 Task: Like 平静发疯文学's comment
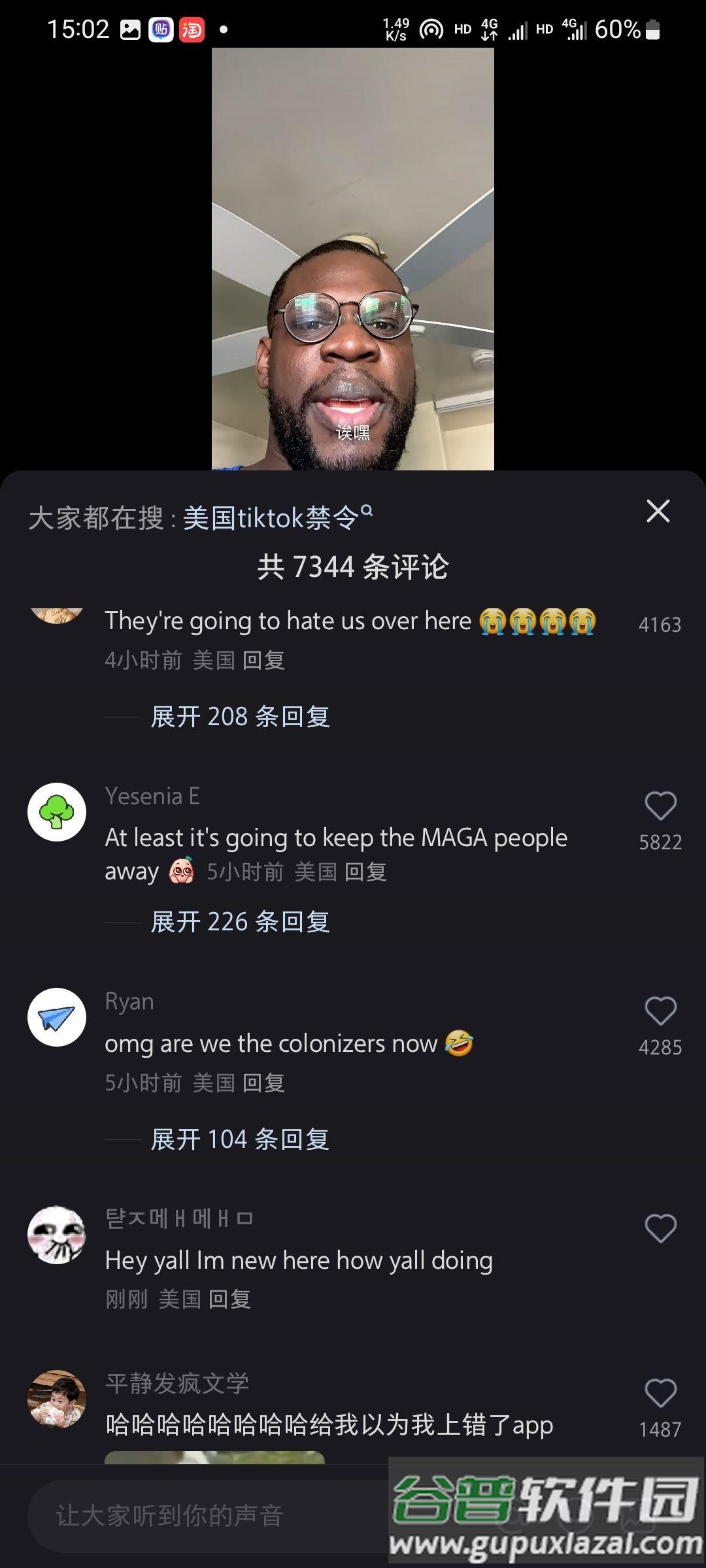[660, 1393]
